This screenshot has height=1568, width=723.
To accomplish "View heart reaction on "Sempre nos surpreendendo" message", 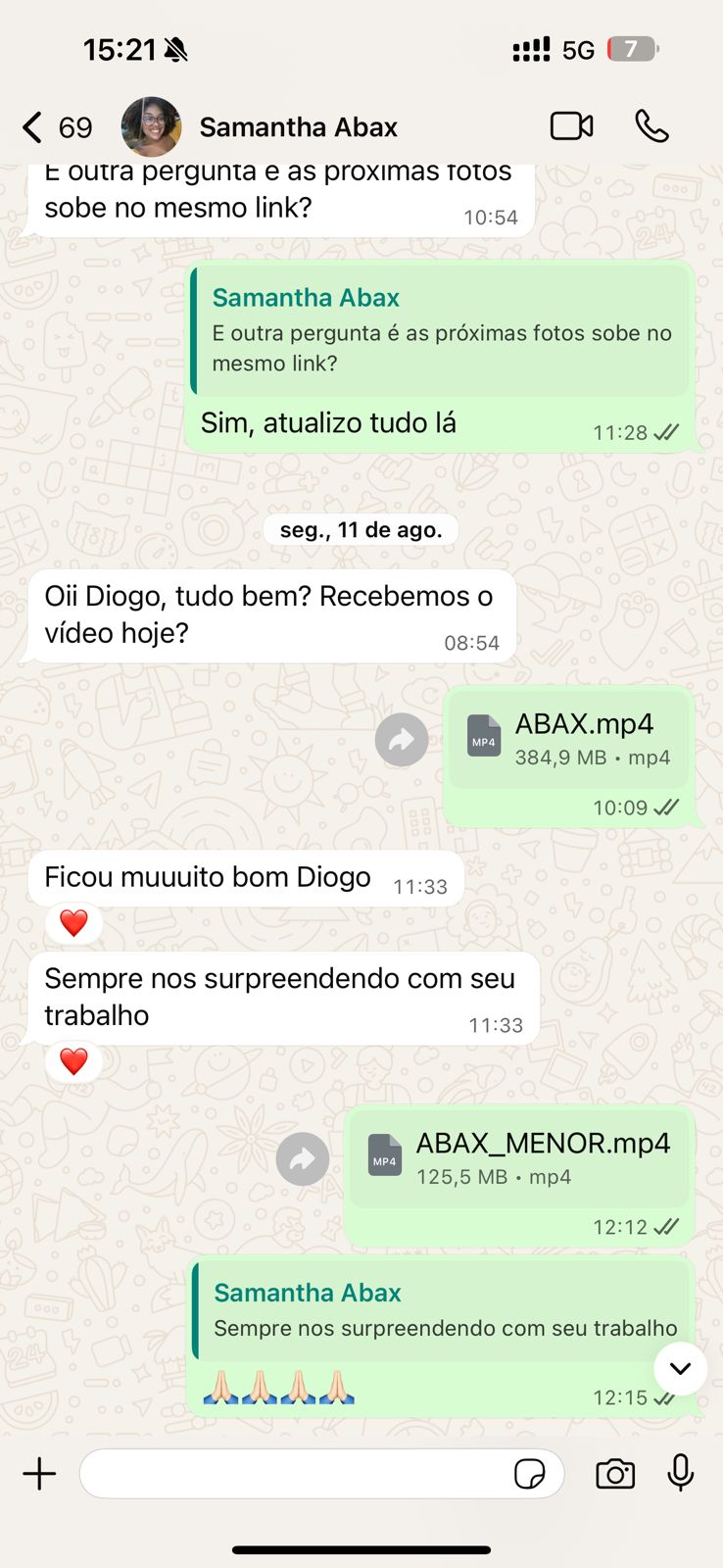I will (x=73, y=1061).
